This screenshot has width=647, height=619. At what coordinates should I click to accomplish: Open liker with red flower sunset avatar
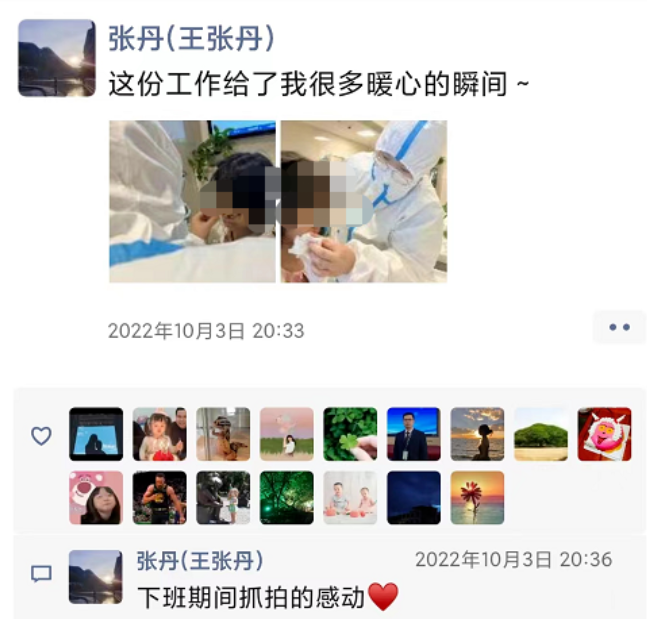(477, 497)
